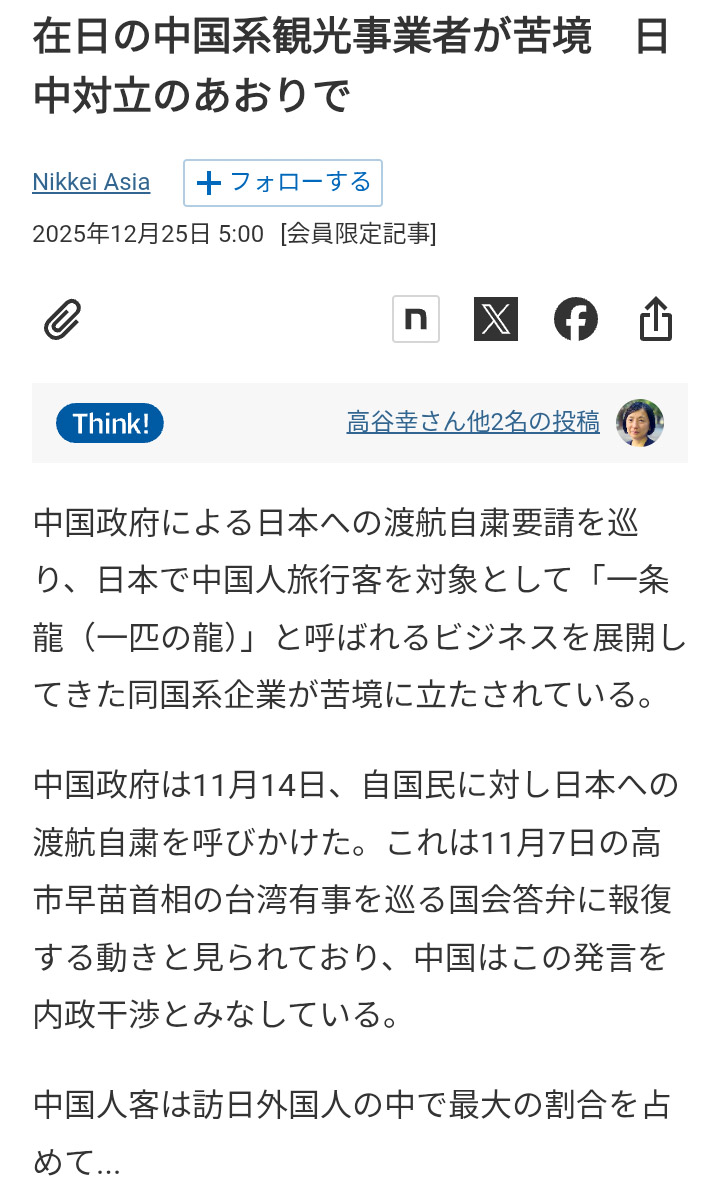View the commenter's profile photo
720x1196 pixels.
click(x=640, y=423)
